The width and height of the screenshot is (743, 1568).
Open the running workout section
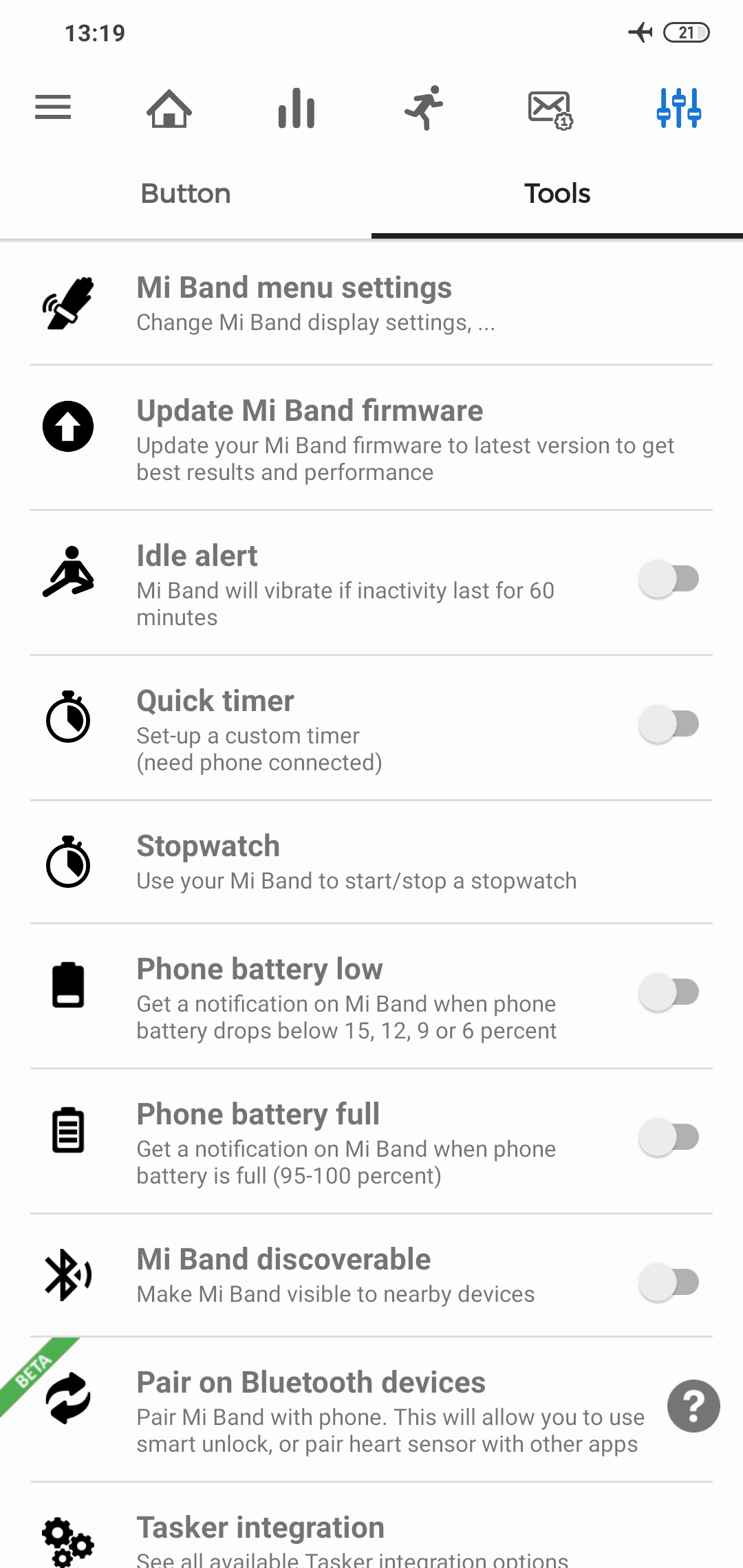coord(424,108)
